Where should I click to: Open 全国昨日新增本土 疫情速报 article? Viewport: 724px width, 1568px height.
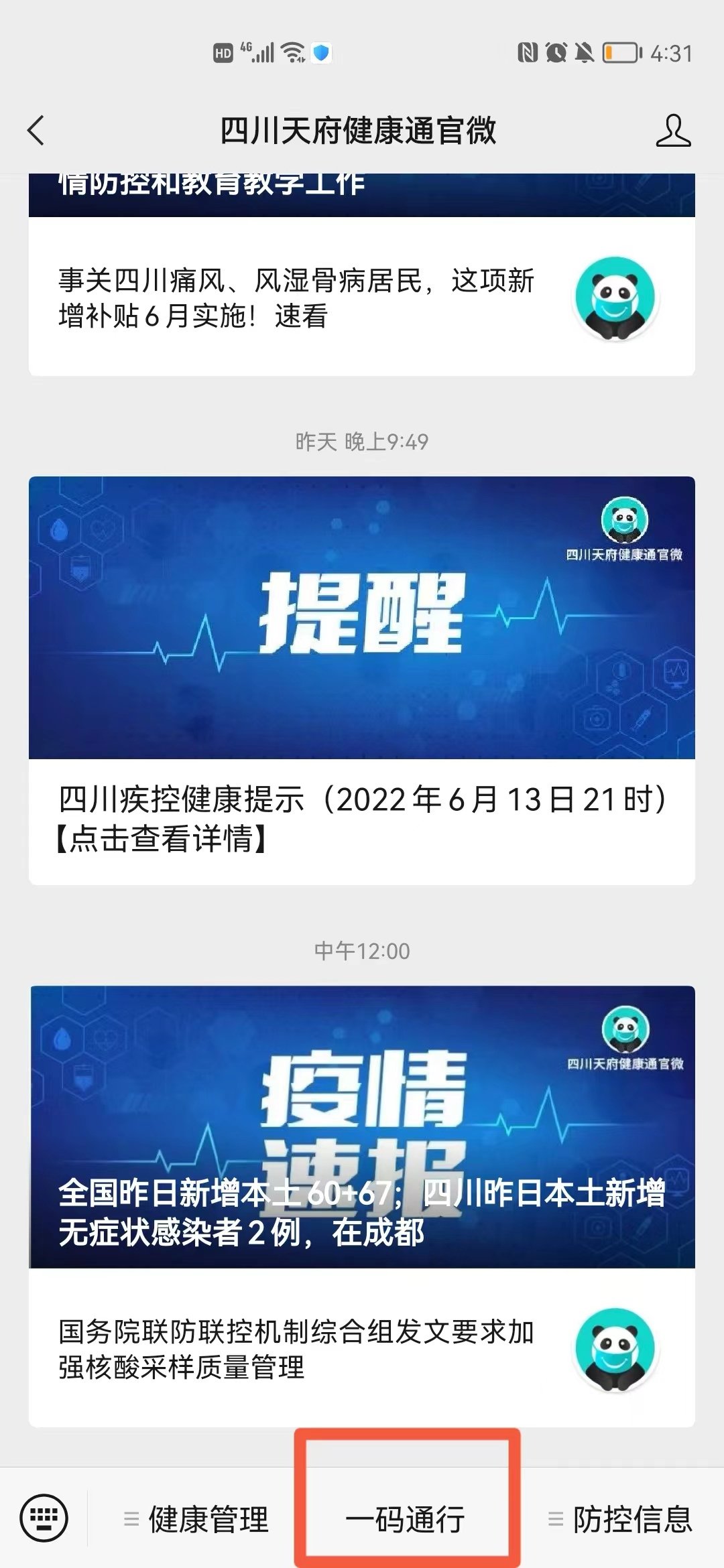pos(361,1126)
